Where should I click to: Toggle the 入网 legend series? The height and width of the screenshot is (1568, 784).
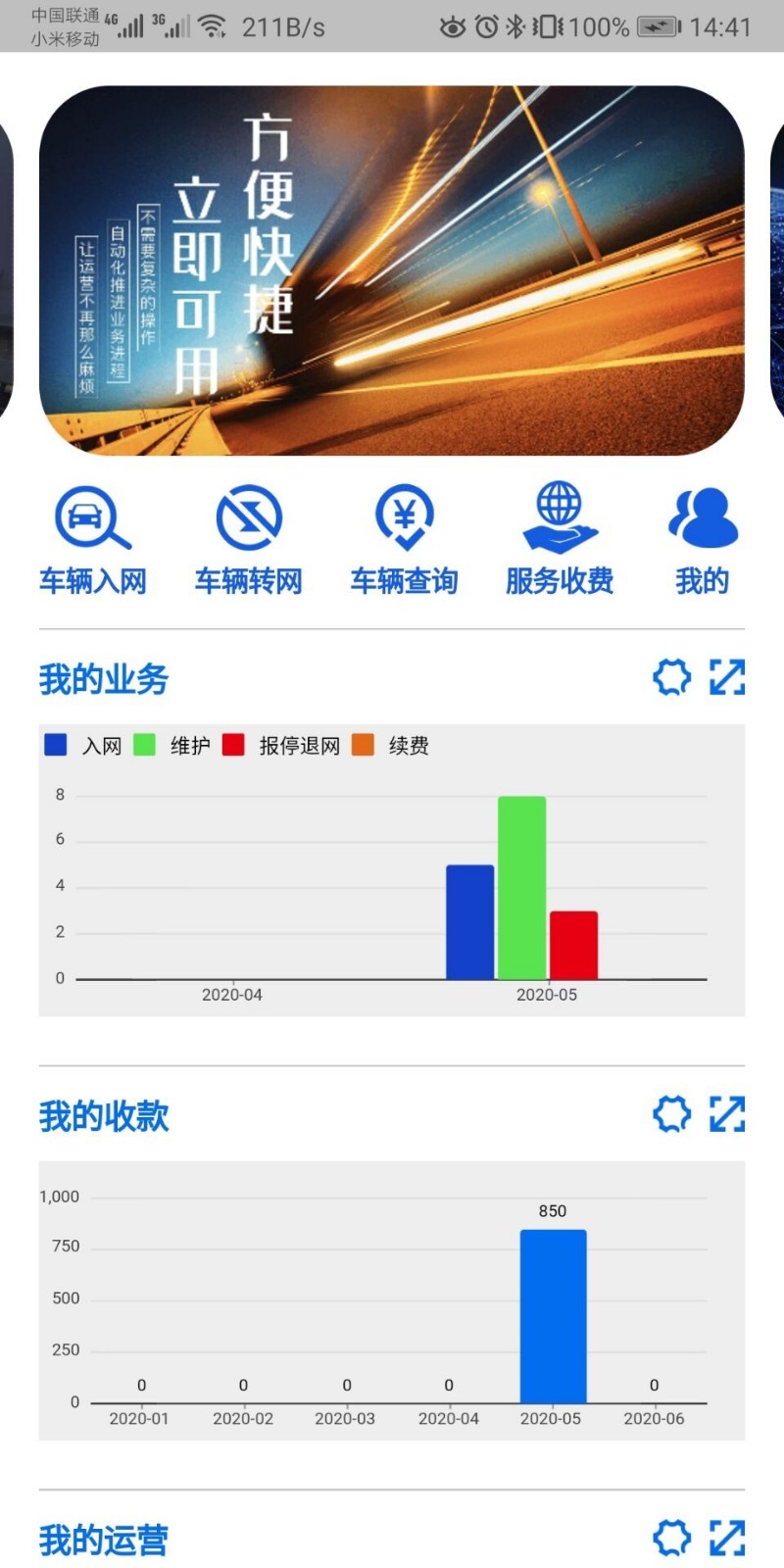[84, 746]
